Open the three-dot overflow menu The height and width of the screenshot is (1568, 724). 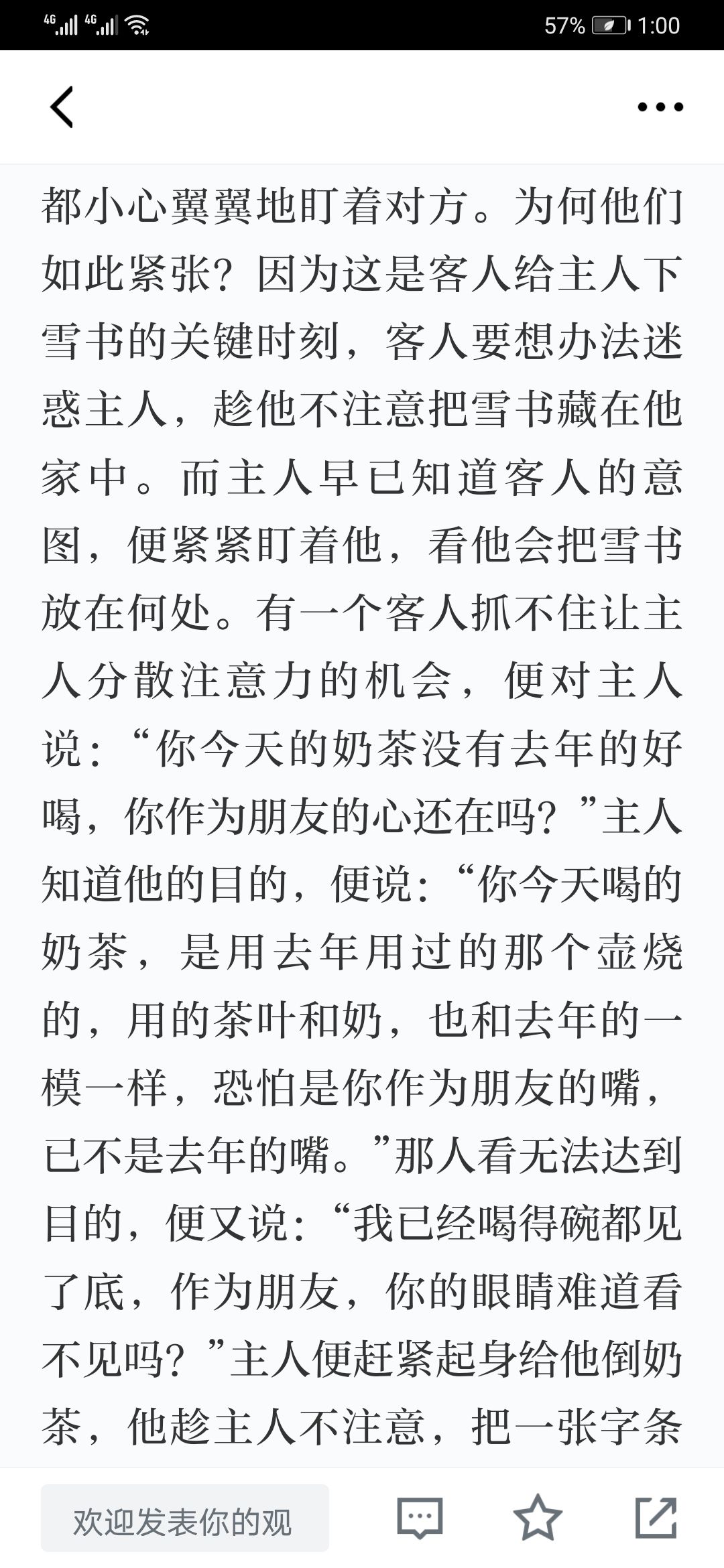tap(660, 107)
